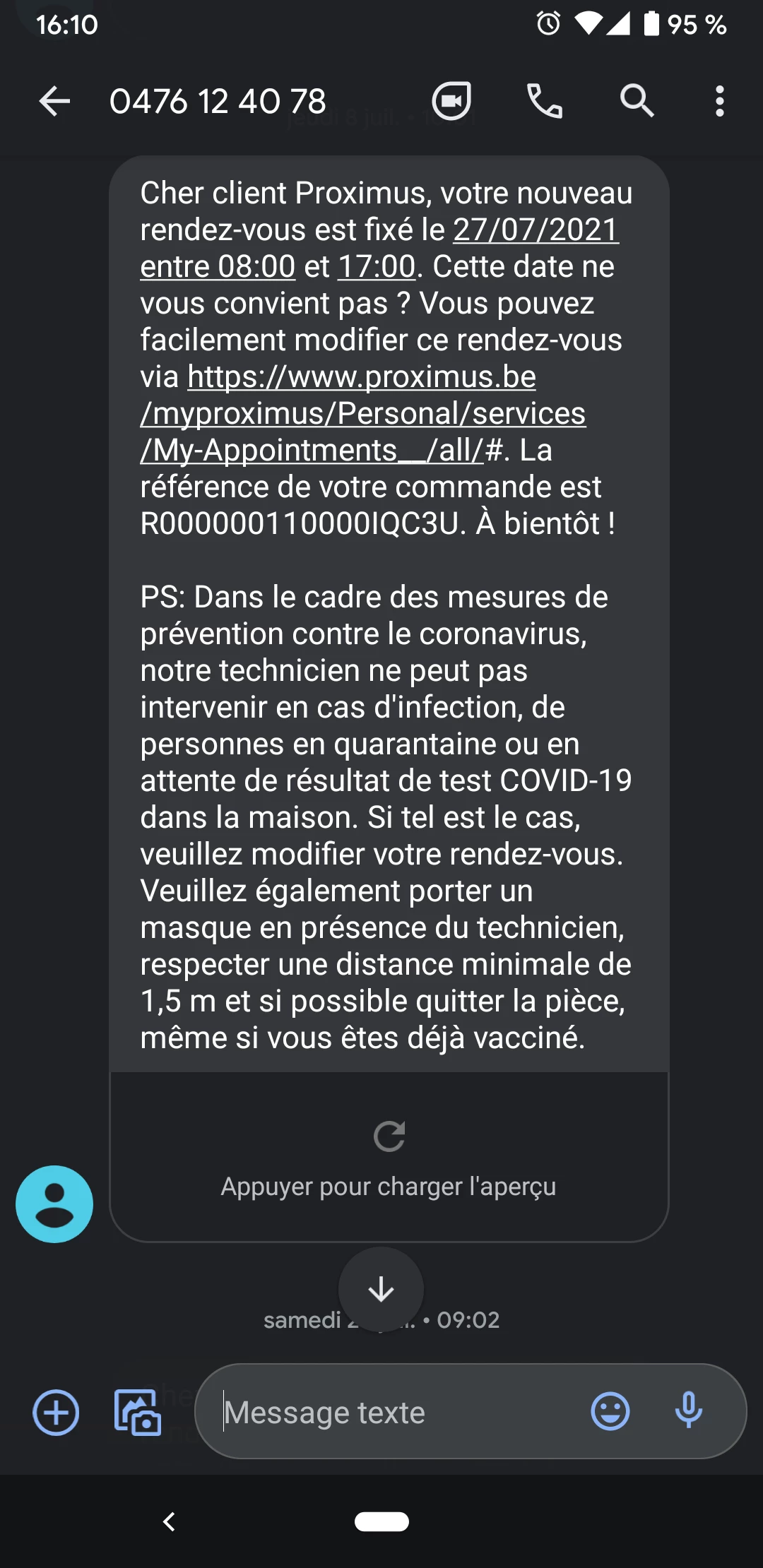Screen dimensions: 763x1568
Task: Open the proximus.be appointments link
Action: [x=362, y=413]
